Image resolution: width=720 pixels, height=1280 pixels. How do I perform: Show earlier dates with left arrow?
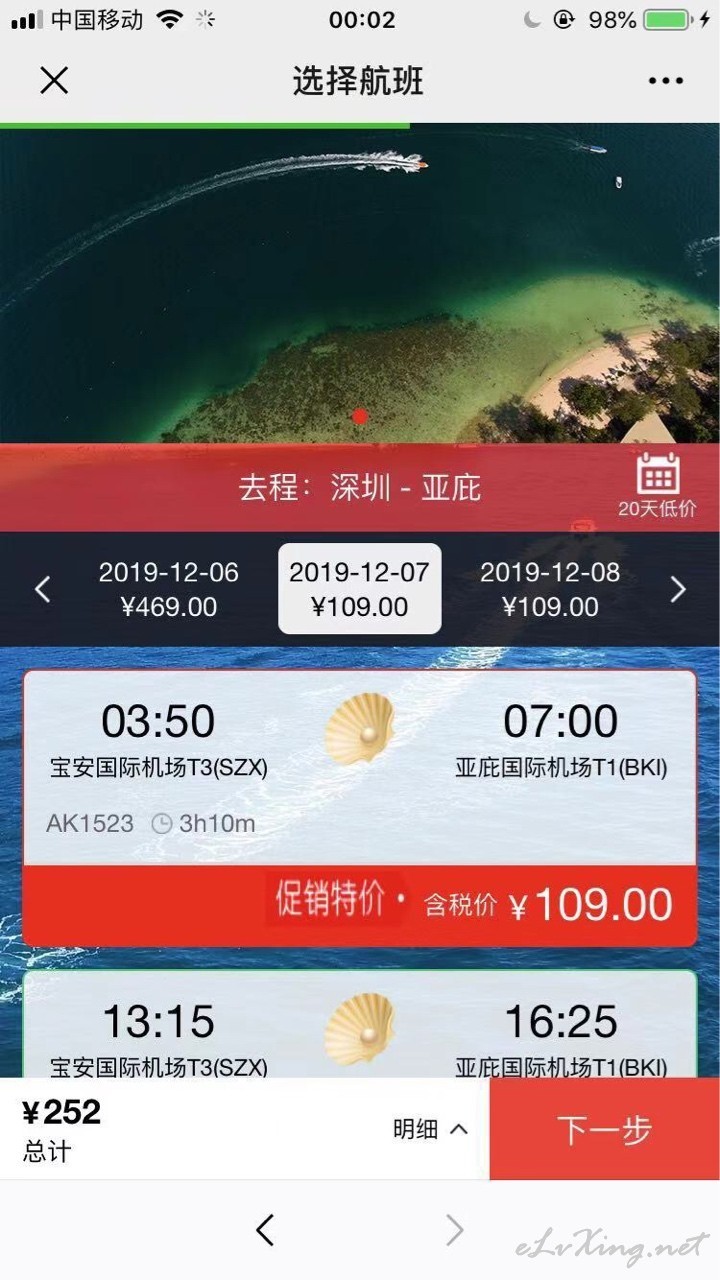(42, 589)
